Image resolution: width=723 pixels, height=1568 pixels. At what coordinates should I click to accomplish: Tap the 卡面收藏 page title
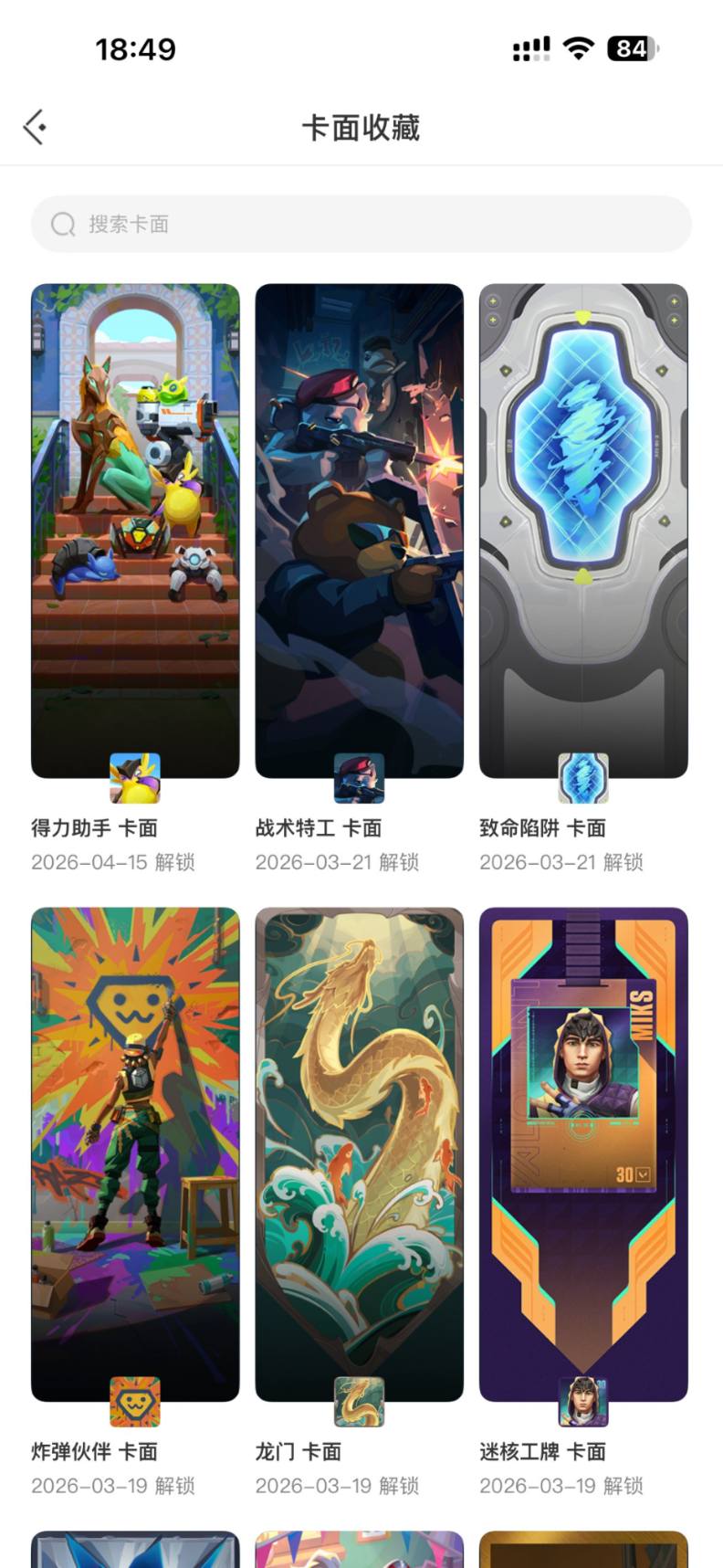[361, 128]
